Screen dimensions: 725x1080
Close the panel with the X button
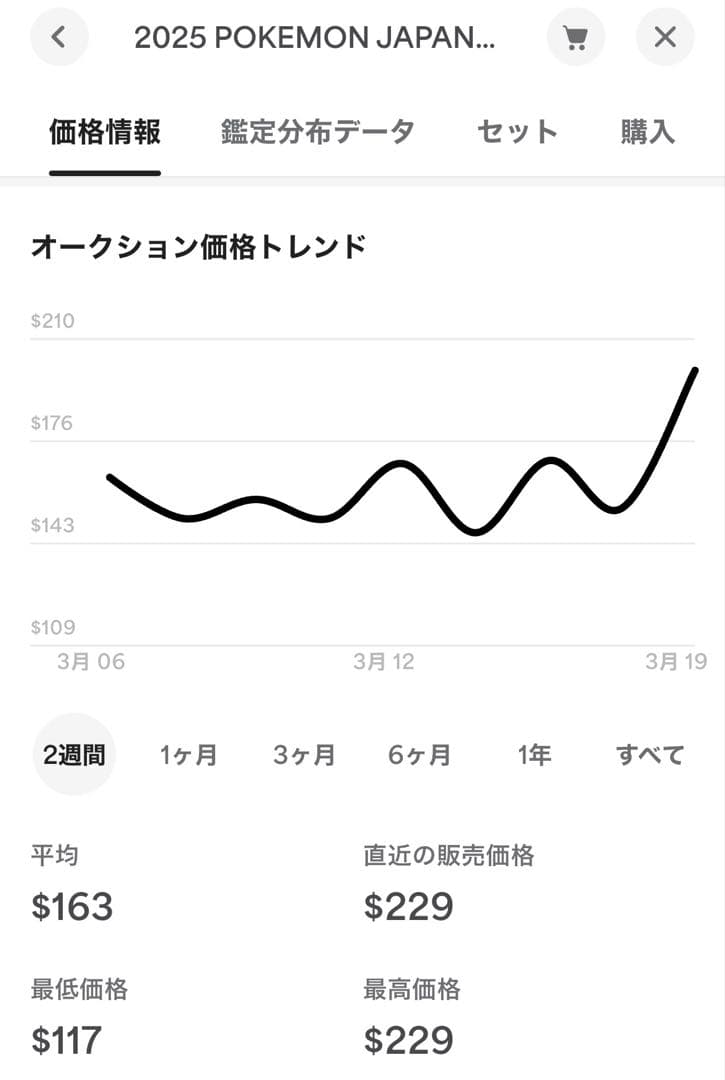point(664,38)
